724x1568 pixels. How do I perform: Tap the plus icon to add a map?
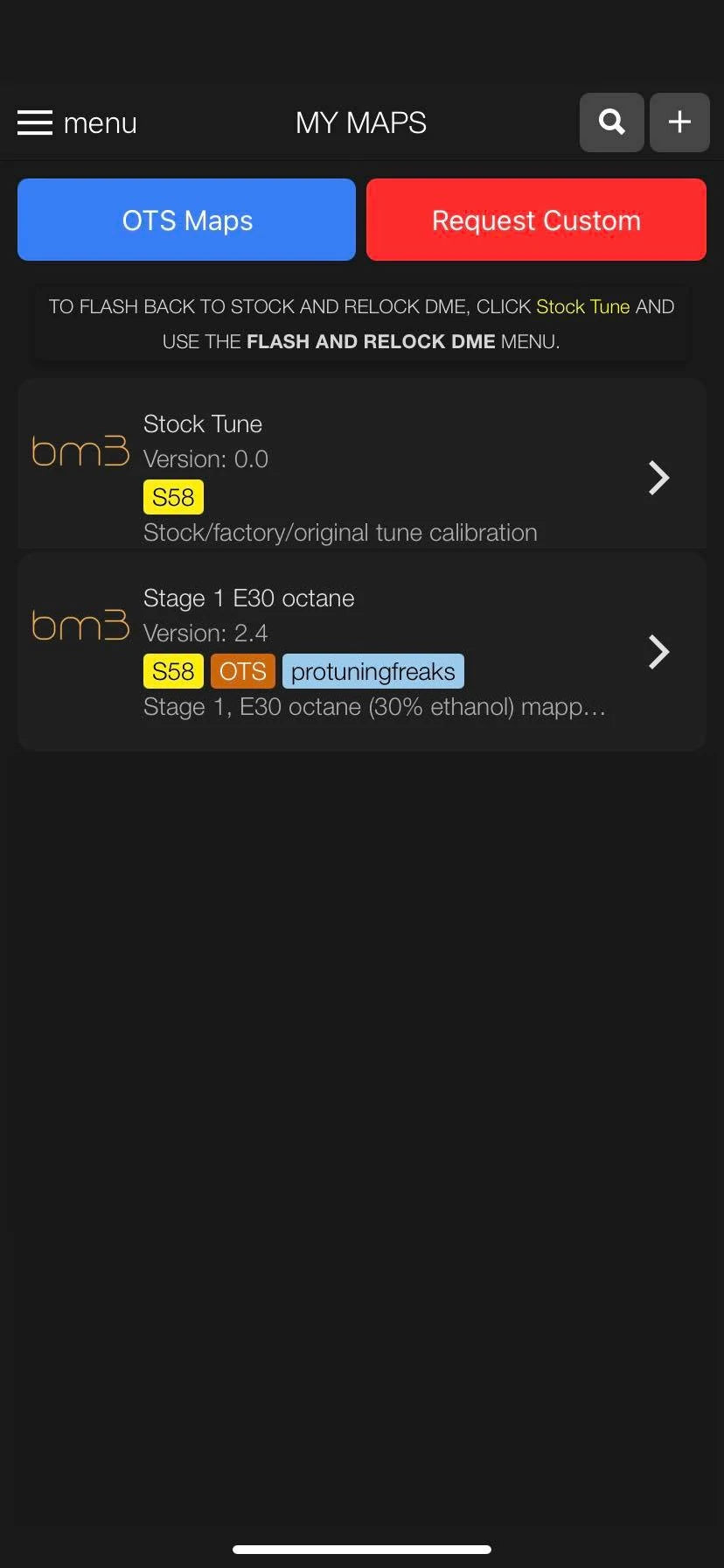(679, 122)
